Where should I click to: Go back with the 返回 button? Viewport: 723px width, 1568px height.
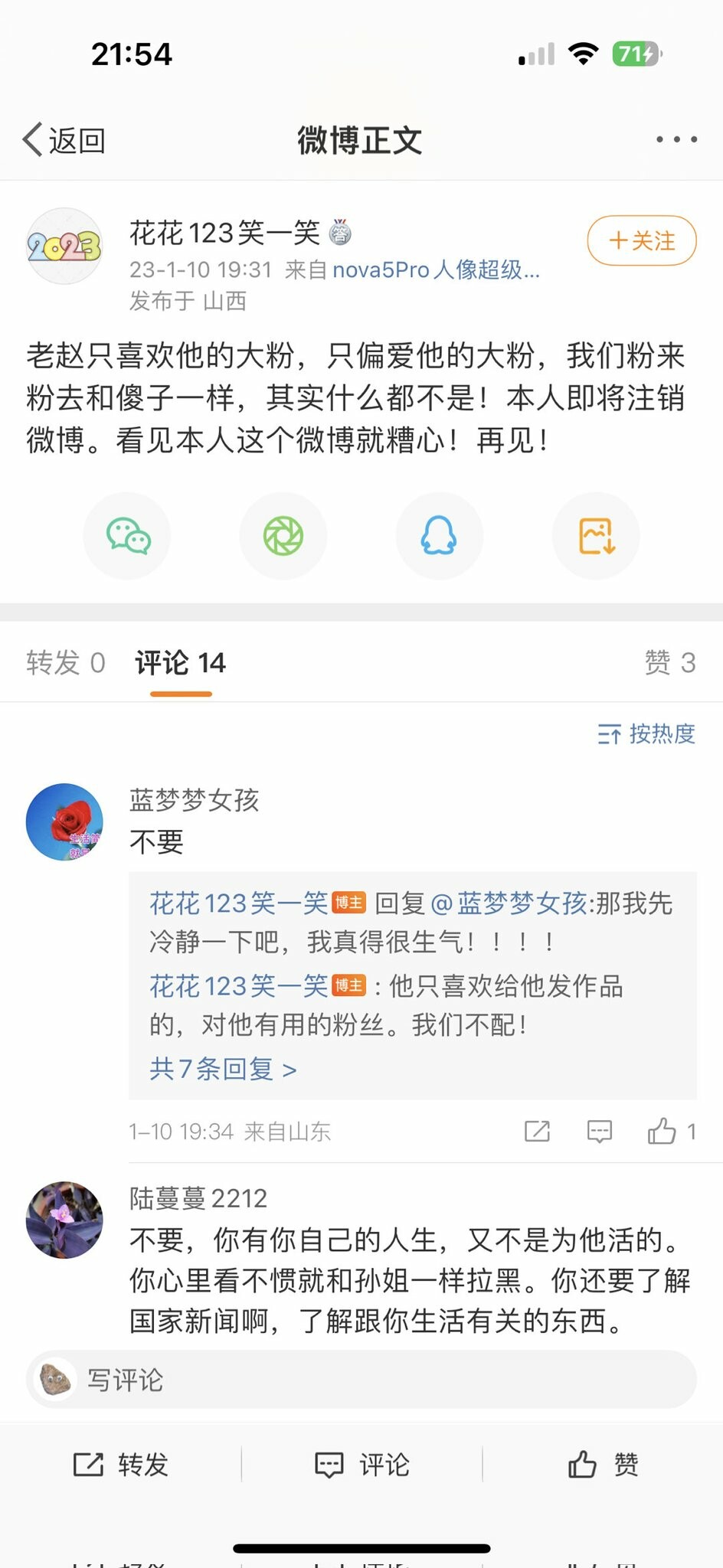(64, 140)
